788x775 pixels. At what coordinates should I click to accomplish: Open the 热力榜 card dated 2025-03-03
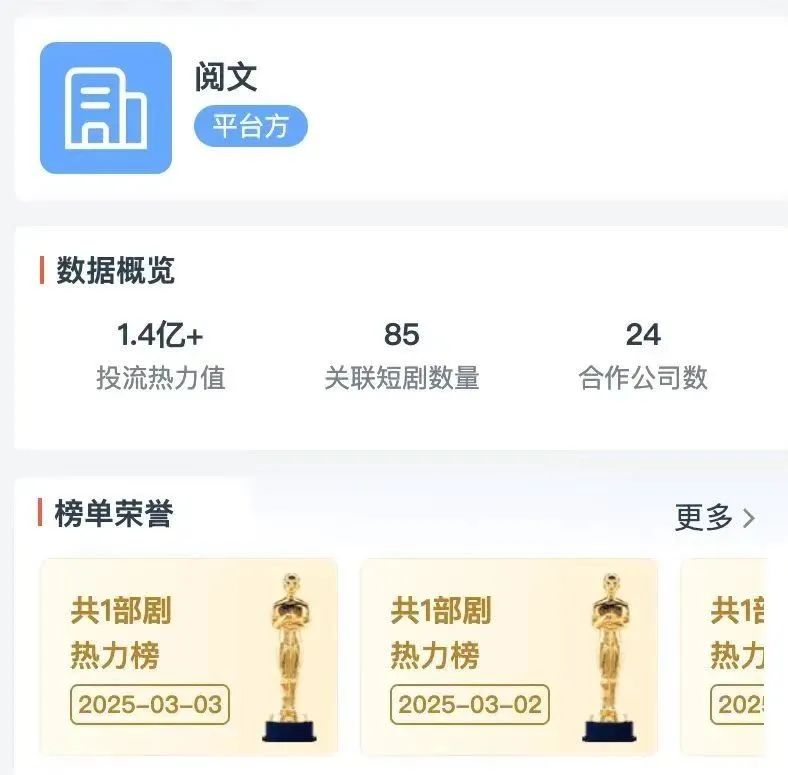click(x=188, y=655)
